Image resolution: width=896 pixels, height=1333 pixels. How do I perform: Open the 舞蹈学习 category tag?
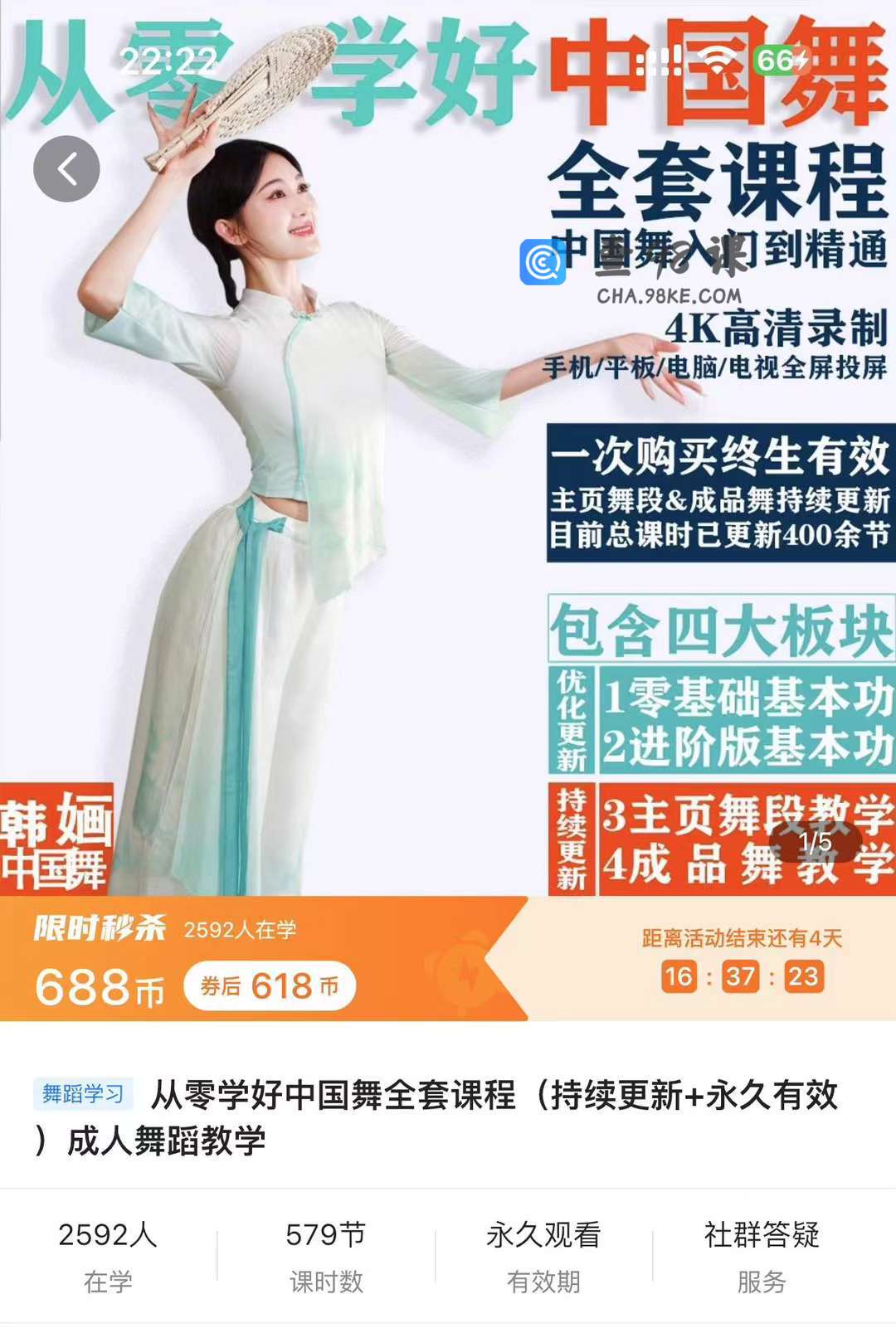pos(83,1094)
